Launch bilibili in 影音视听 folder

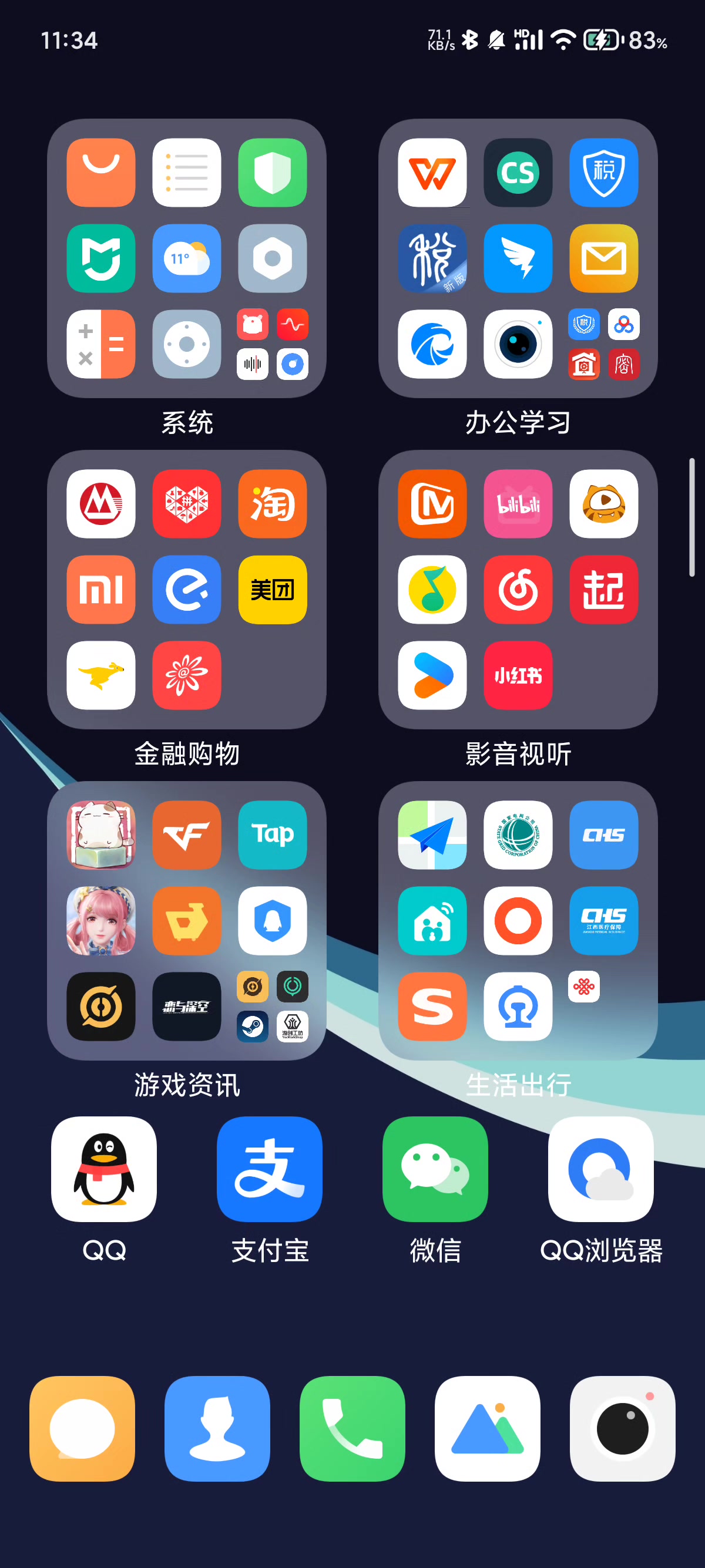(x=518, y=503)
